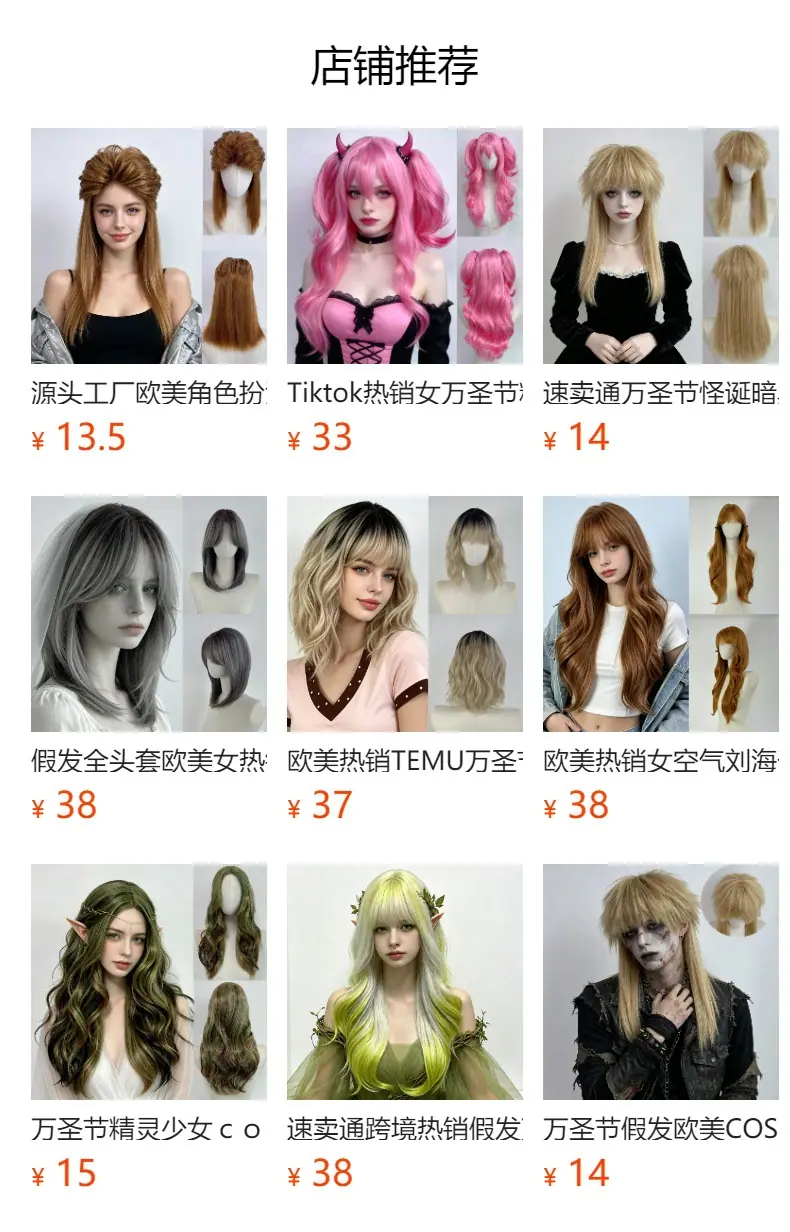
Task: View the 欧美热销女空气刘海 long wig product
Action: (661, 660)
